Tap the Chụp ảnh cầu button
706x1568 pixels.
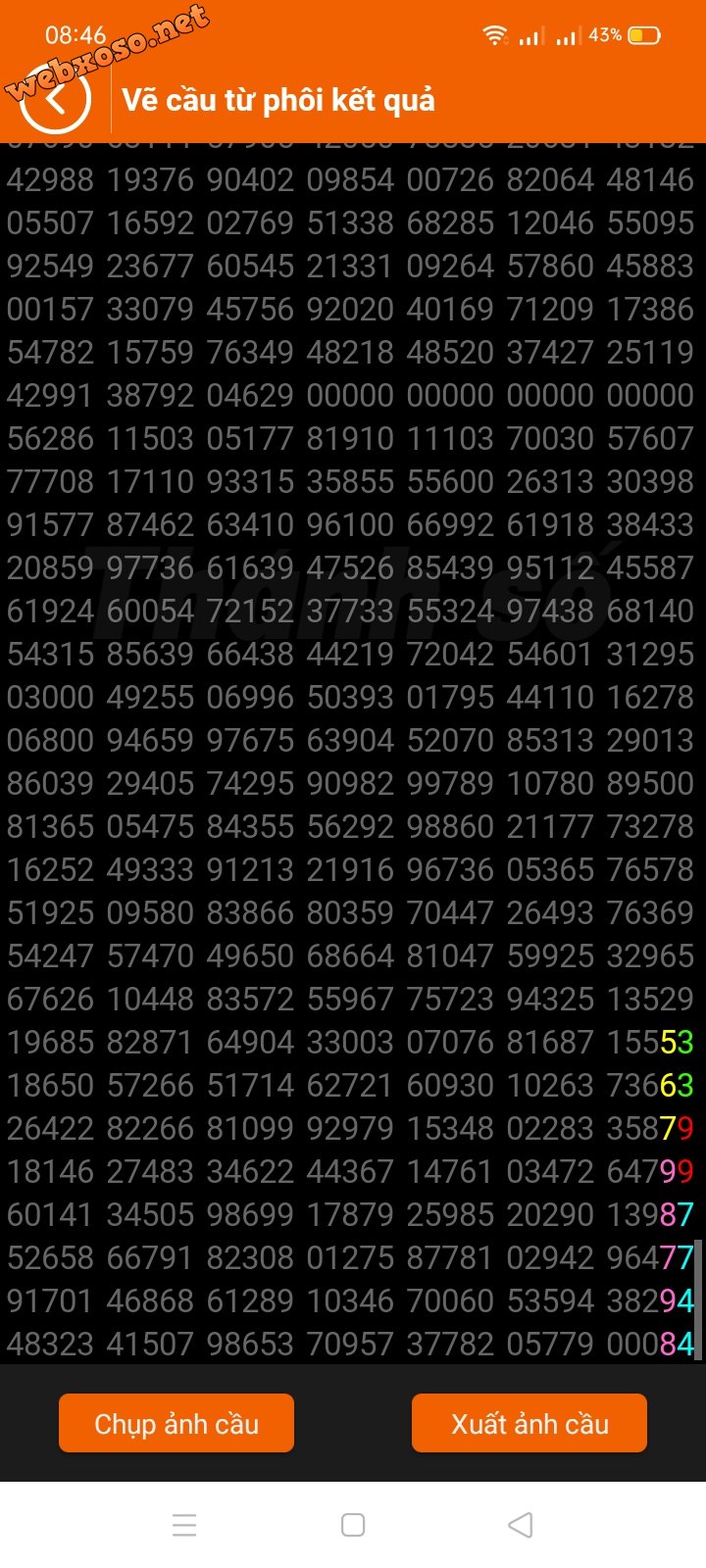[176, 1423]
